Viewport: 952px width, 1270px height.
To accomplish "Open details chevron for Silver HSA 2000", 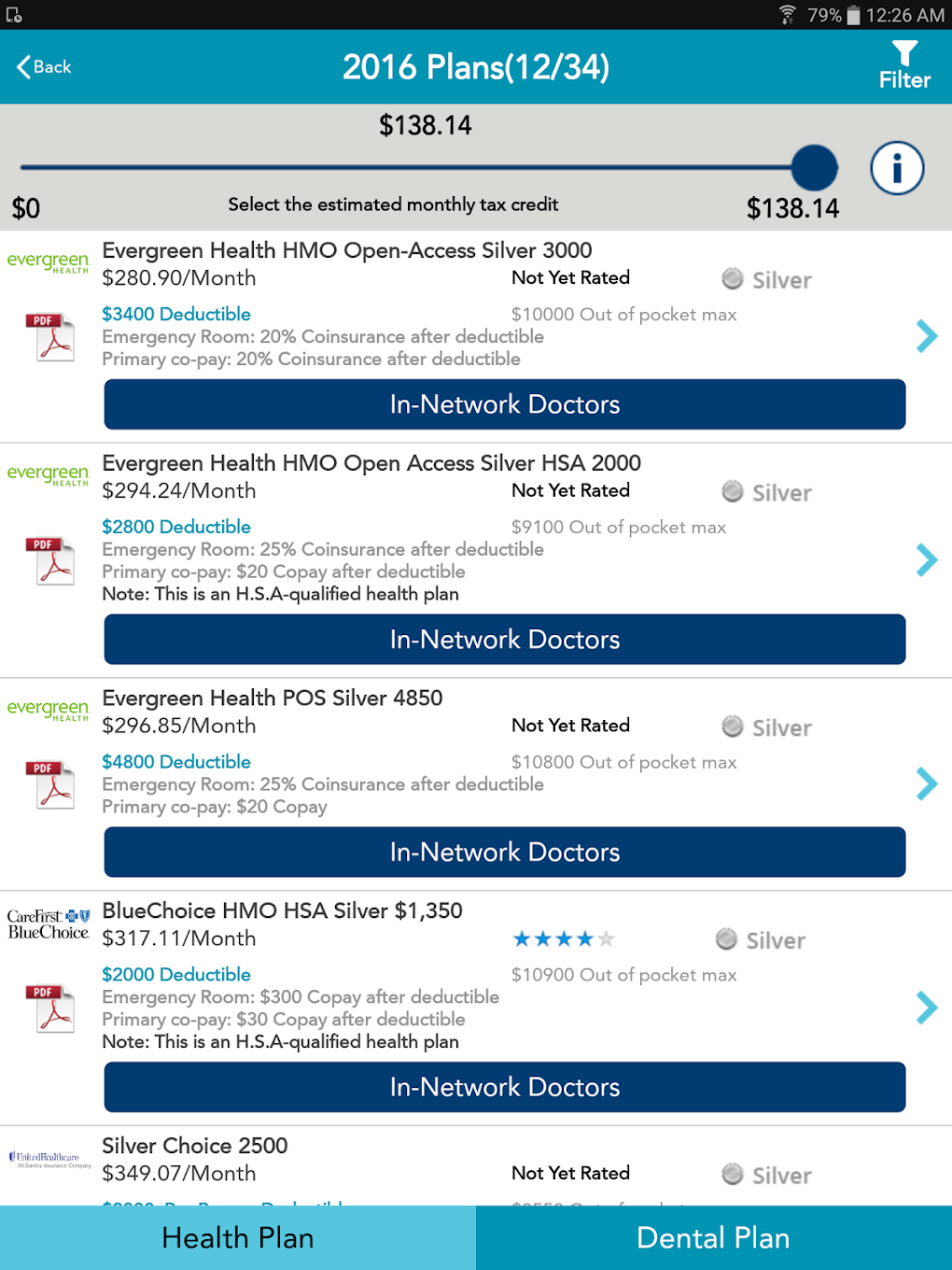I will (925, 560).
